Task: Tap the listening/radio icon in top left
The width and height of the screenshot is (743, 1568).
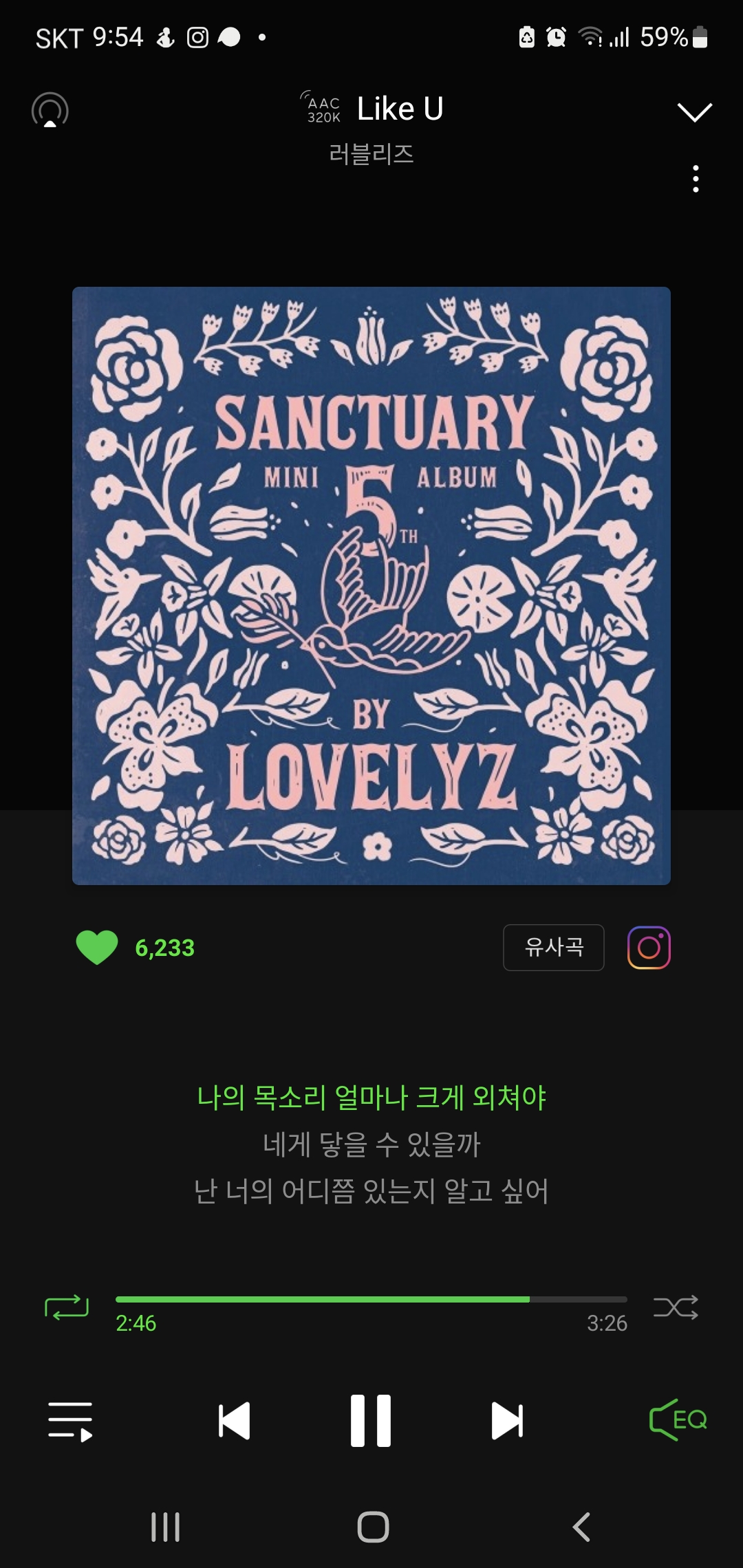Action: pyautogui.click(x=48, y=110)
